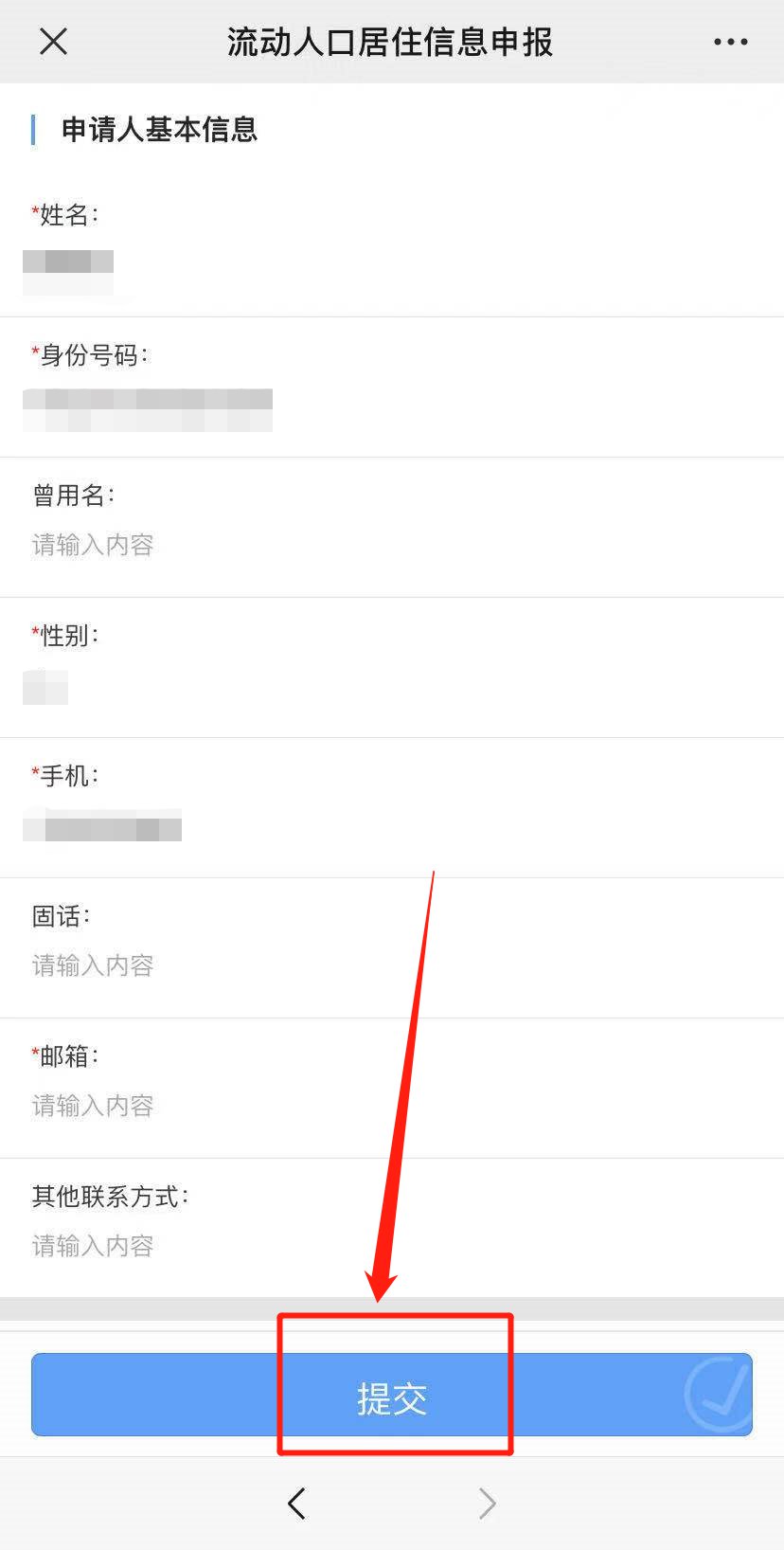Submit the form with 提交
784x1550 pixels.
click(x=392, y=1398)
